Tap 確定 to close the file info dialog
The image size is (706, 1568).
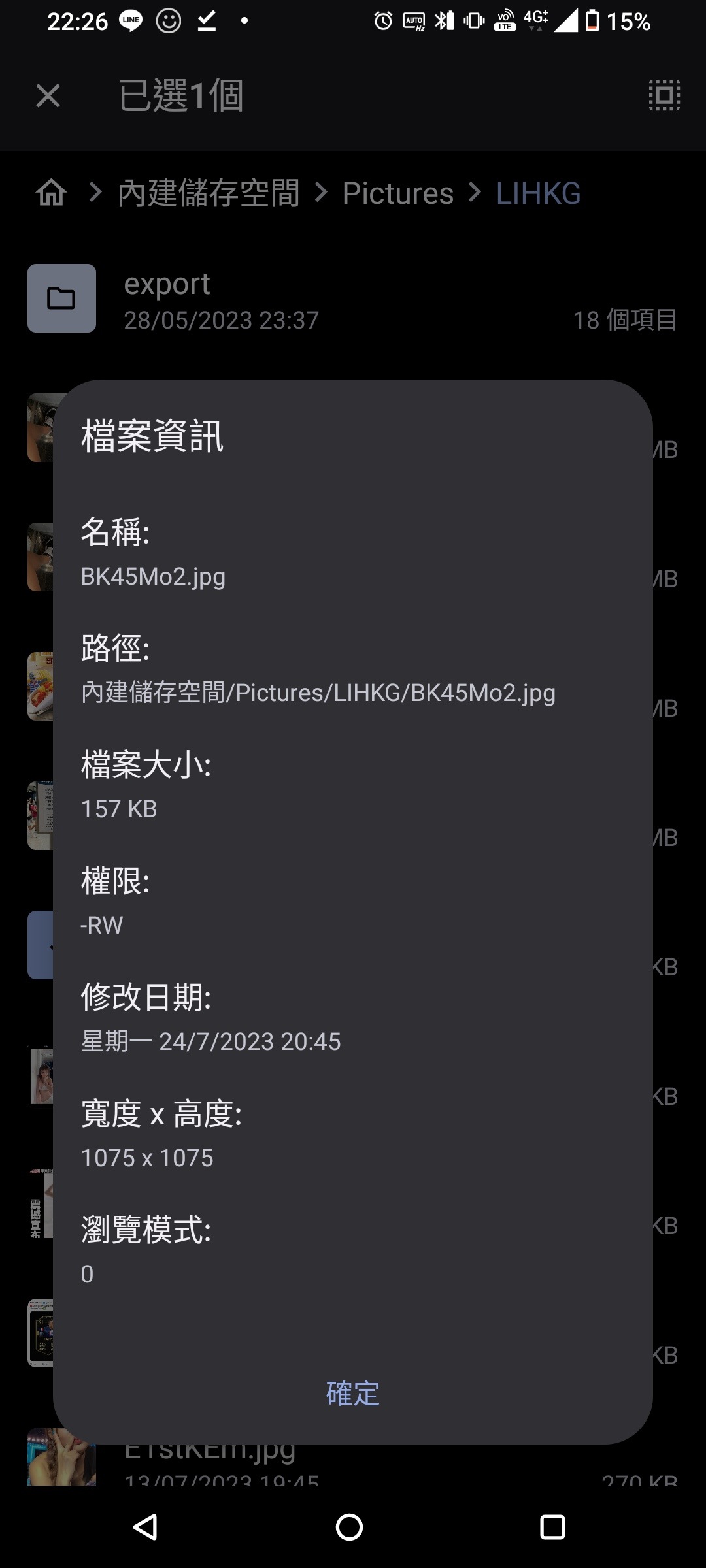click(352, 1394)
